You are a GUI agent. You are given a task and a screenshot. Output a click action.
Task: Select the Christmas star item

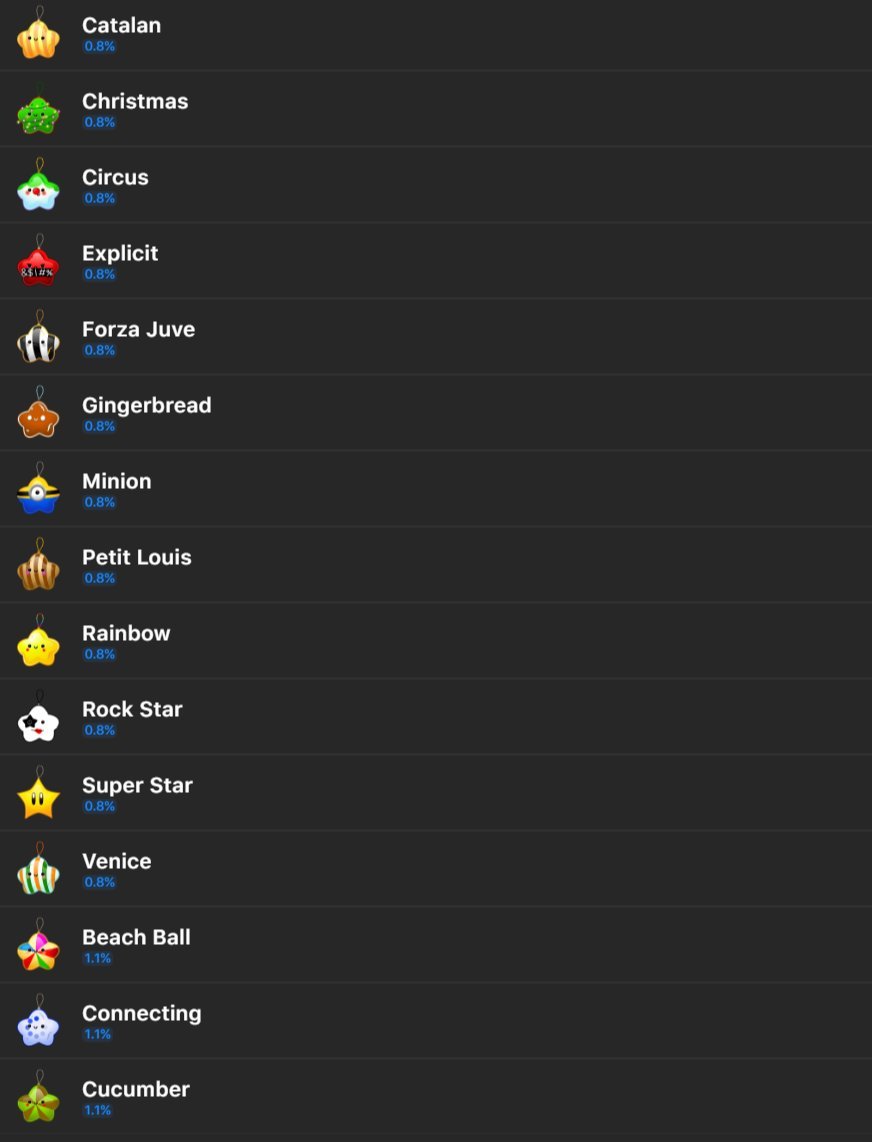pyautogui.click(x=135, y=109)
